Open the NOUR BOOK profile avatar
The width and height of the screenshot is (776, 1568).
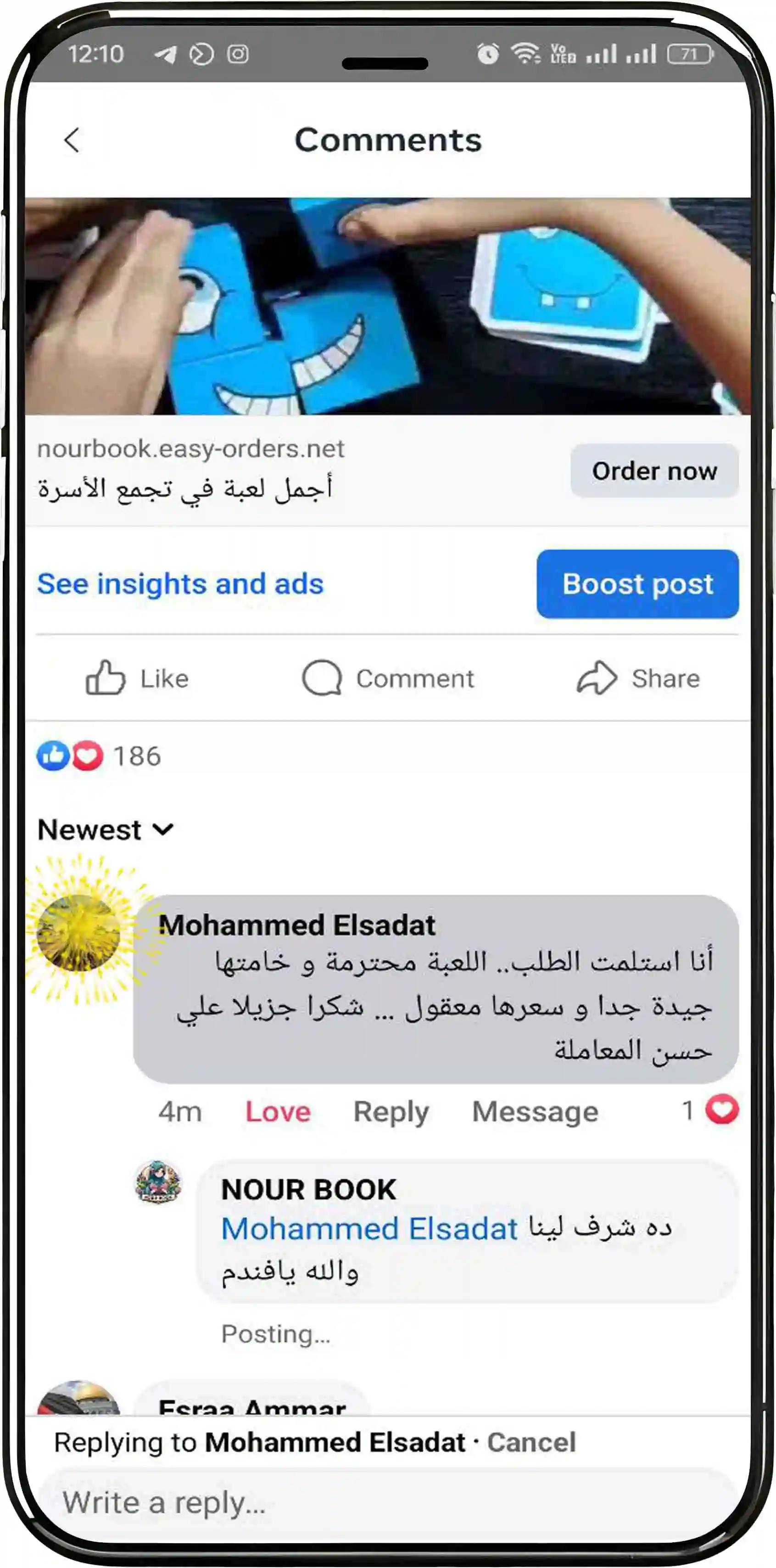click(158, 1182)
